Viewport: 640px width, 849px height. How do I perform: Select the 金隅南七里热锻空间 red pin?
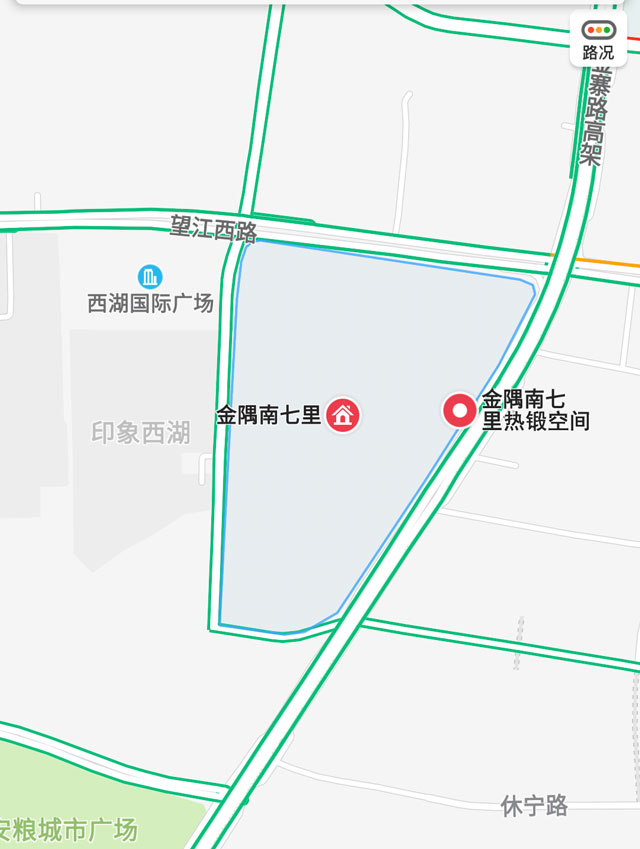coord(460,410)
